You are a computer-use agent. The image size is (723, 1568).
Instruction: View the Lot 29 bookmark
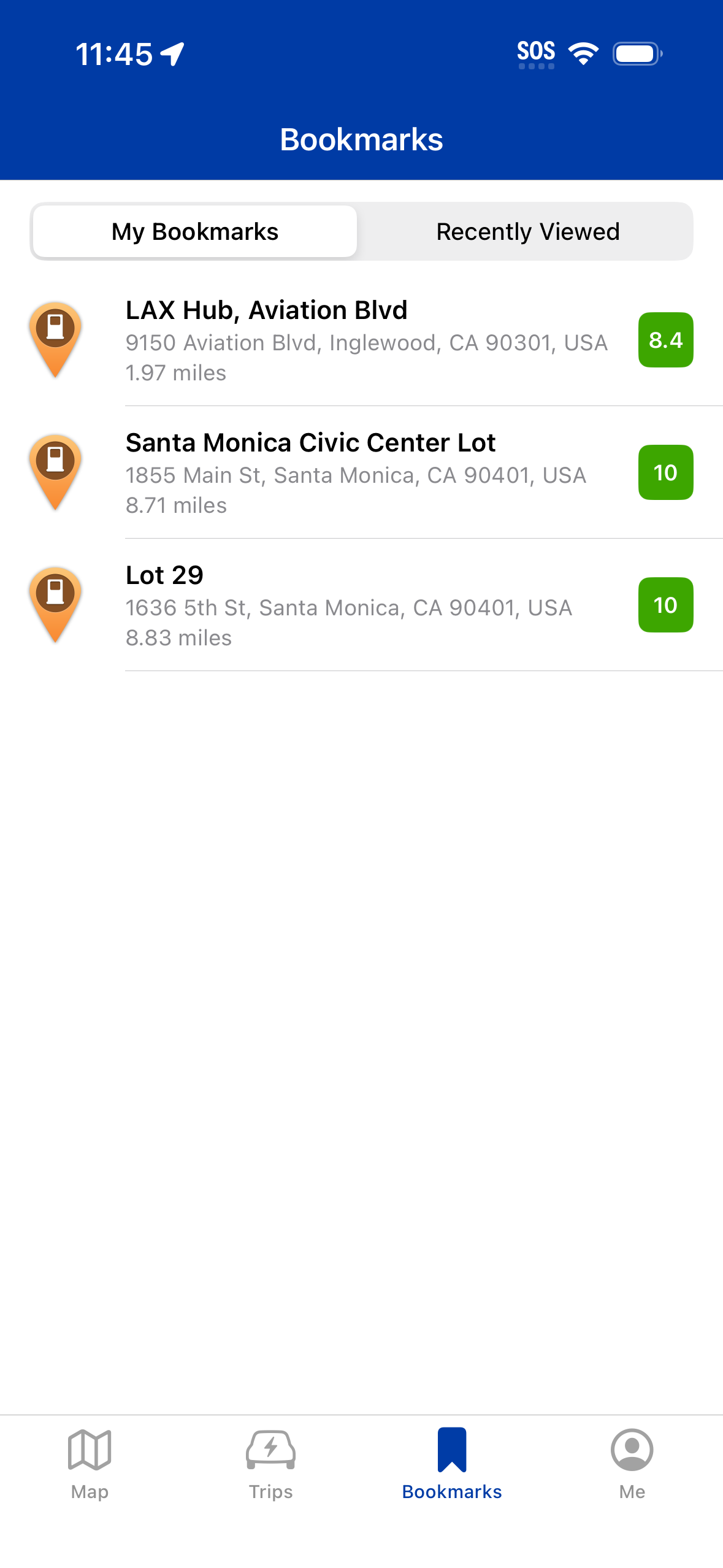tap(365, 605)
